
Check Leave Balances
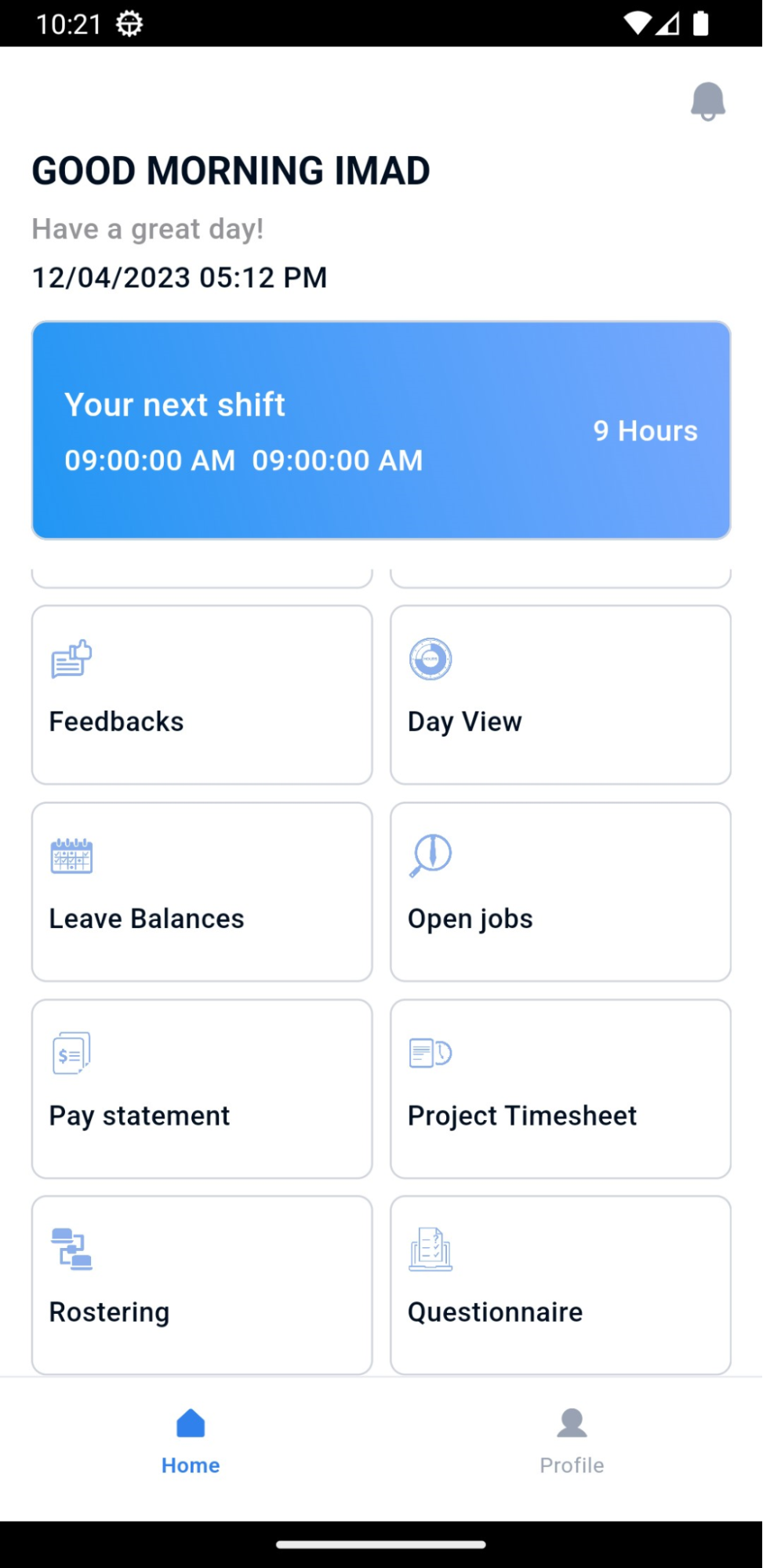pyautogui.click(x=202, y=891)
